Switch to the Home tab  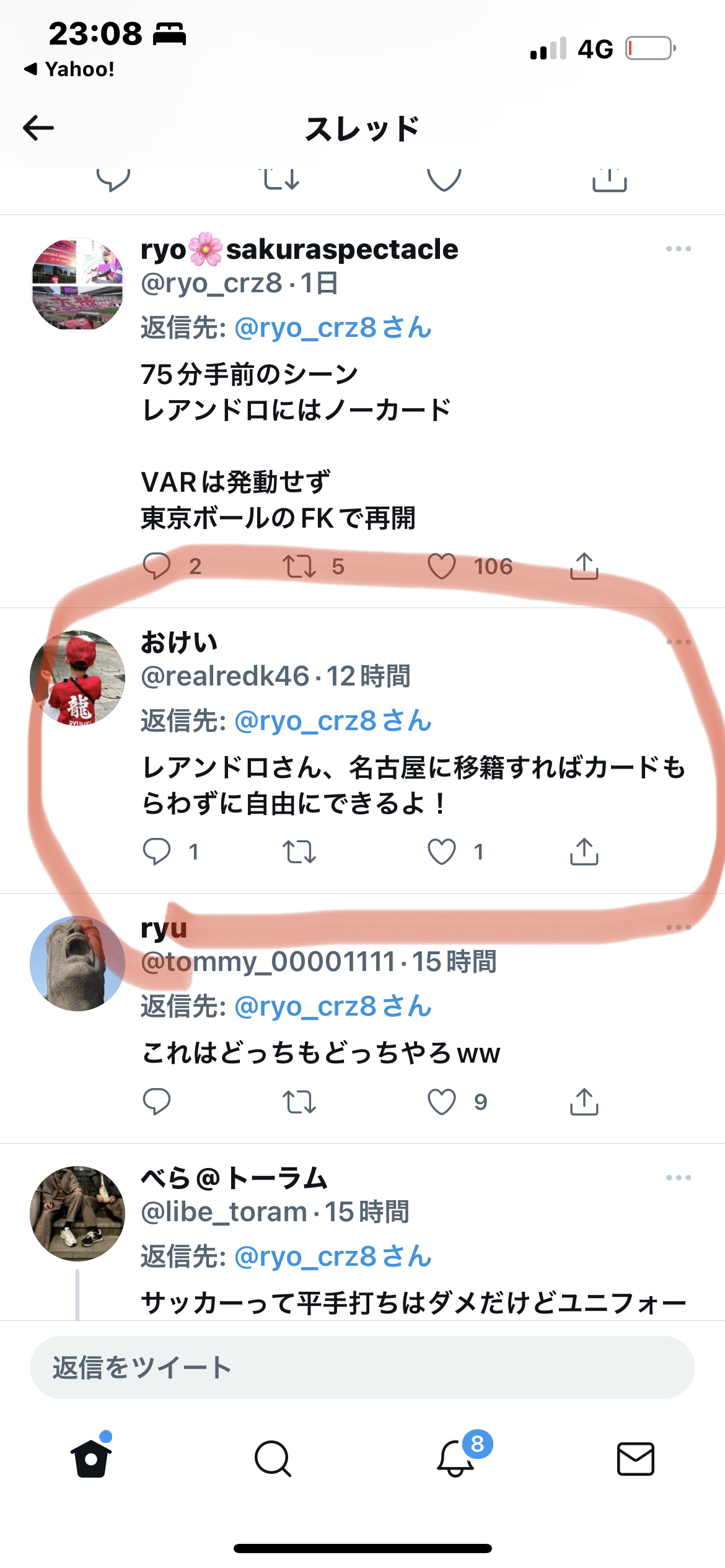pyautogui.click(x=91, y=1458)
